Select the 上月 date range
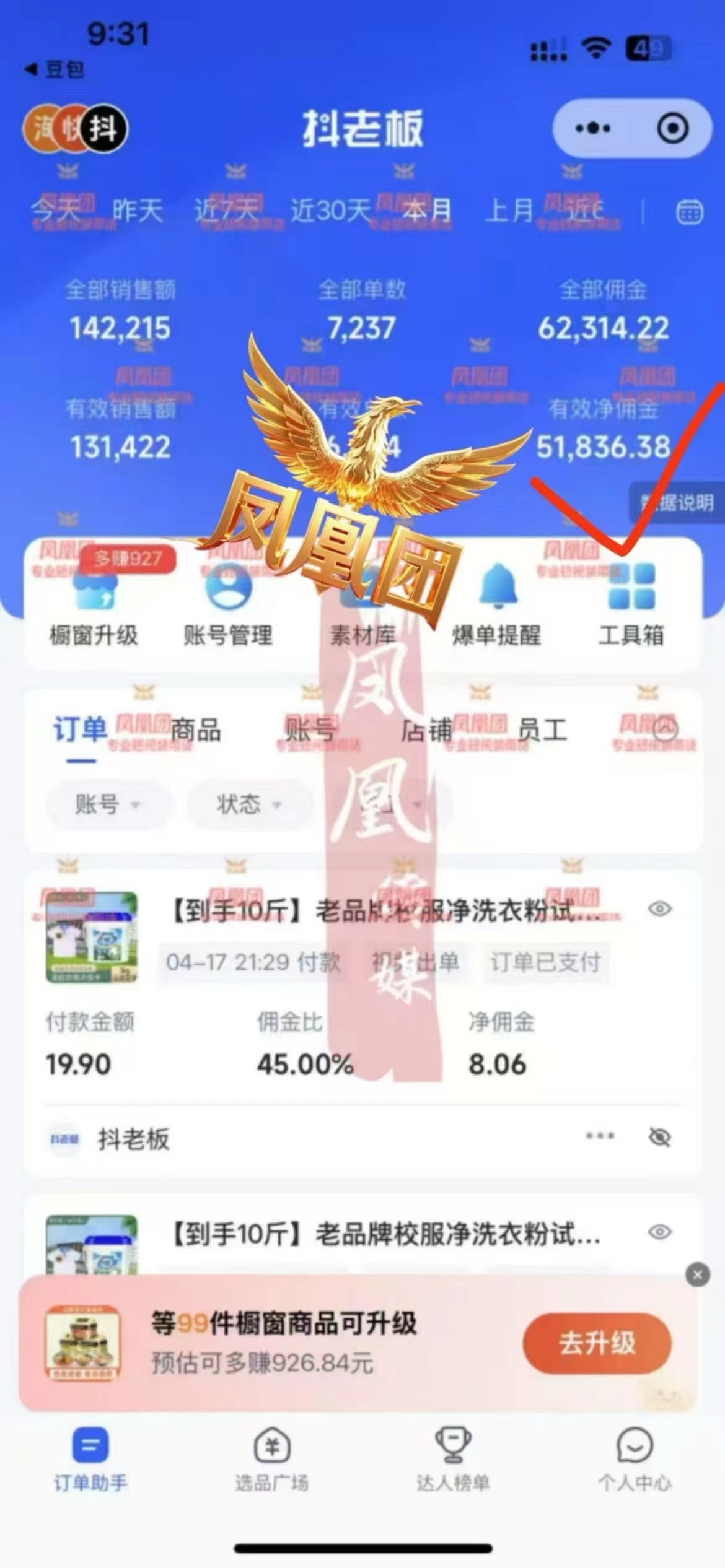This screenshot has height=1568, width=725. (x=509, y=211)
